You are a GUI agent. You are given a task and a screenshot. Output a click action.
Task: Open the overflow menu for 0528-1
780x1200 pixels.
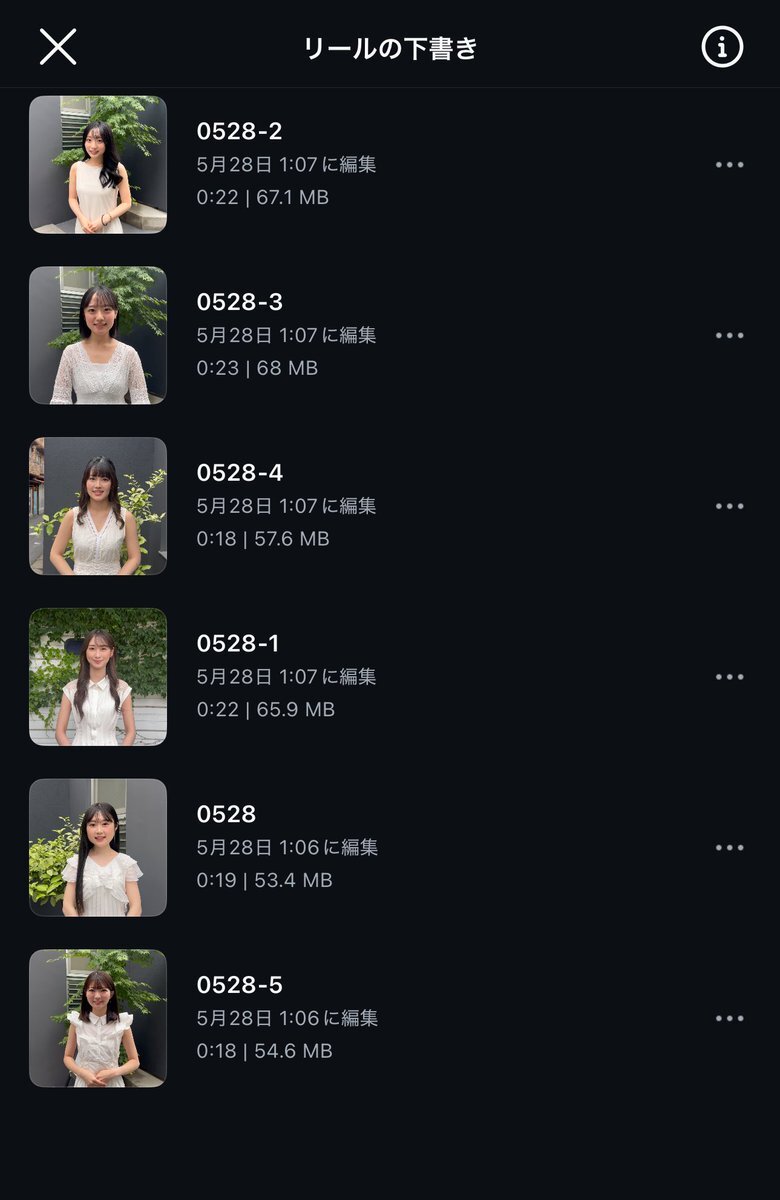click(729, 677)
